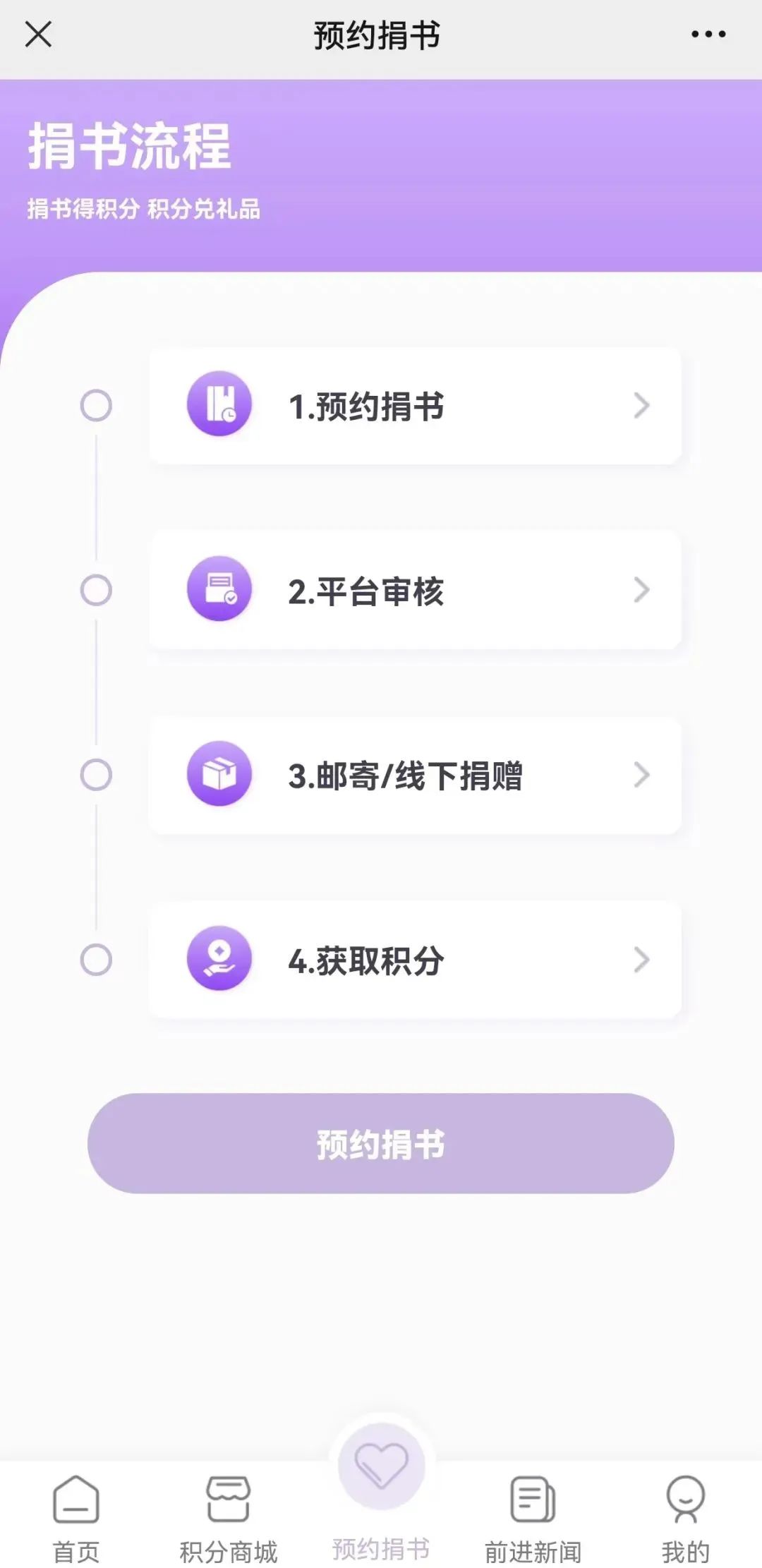This screenshot has height=1568, width=762.
Task: Open step 4.获取积分 row
Action: 415,960
